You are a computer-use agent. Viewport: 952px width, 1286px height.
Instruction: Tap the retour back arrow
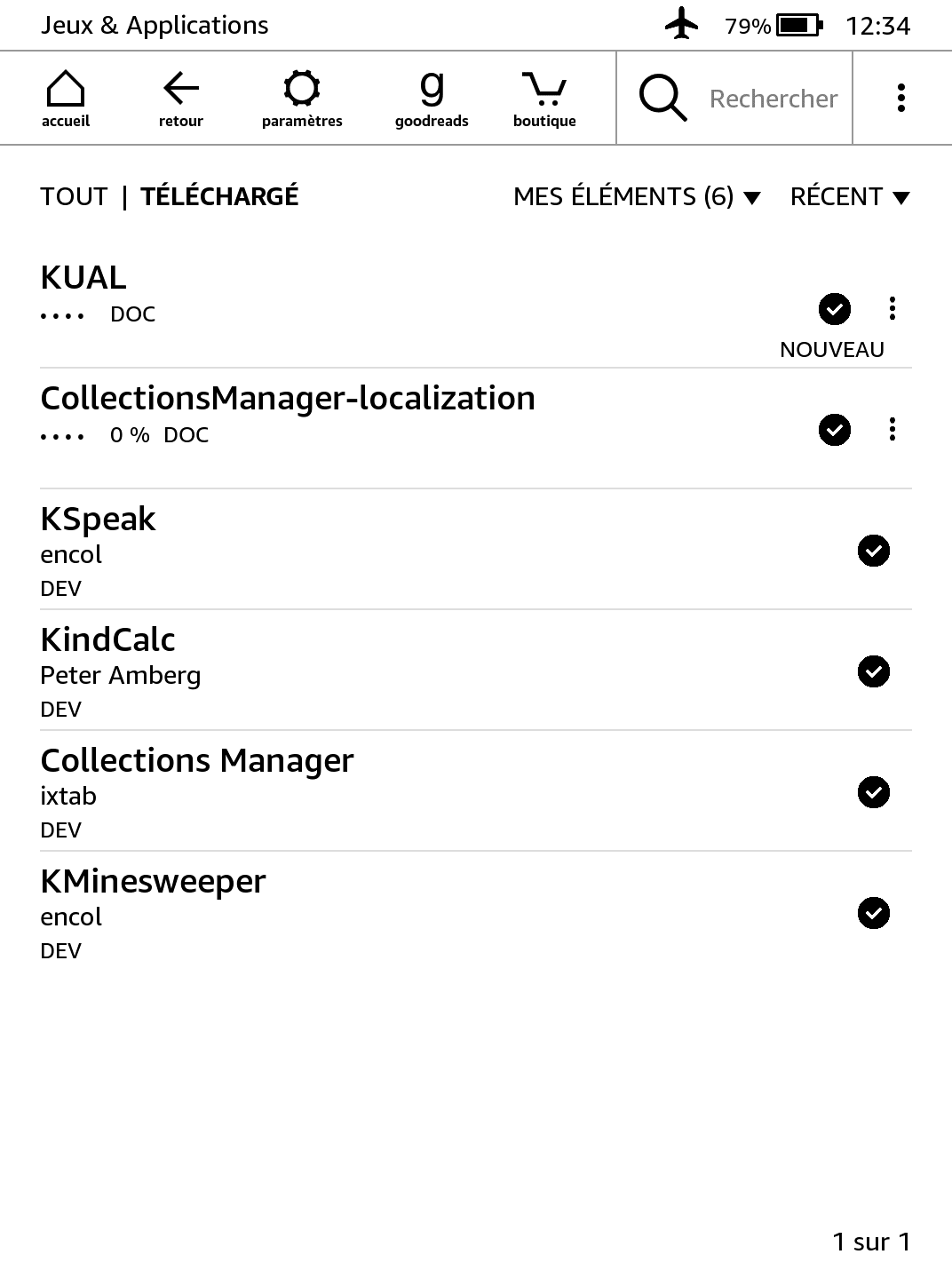(181, 98)
